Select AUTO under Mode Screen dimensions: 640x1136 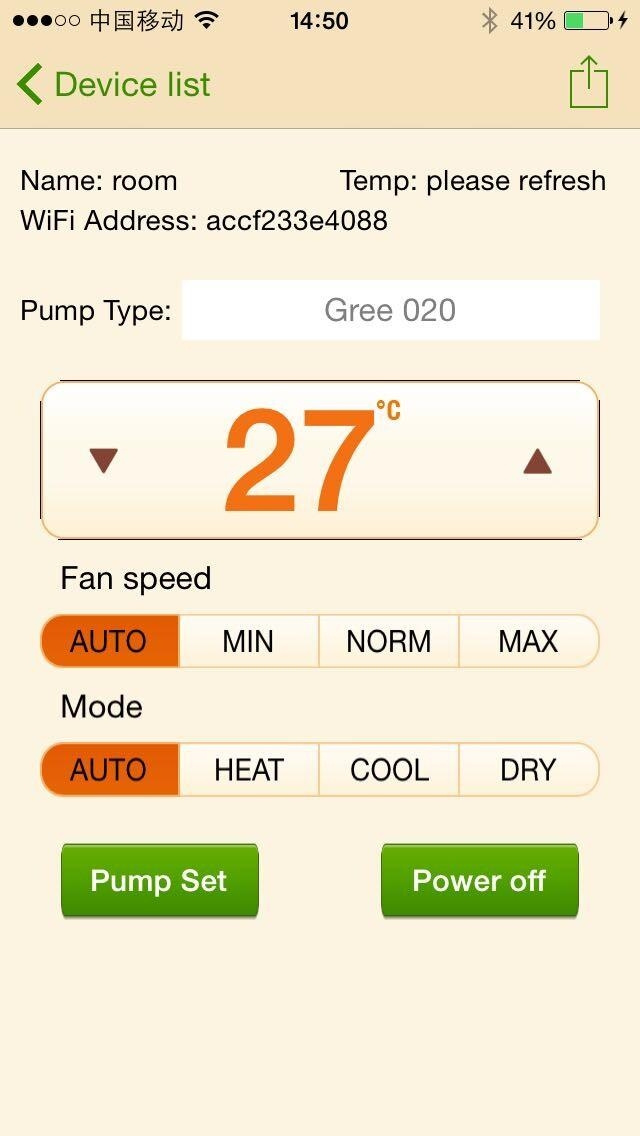[x=109, y=769]
